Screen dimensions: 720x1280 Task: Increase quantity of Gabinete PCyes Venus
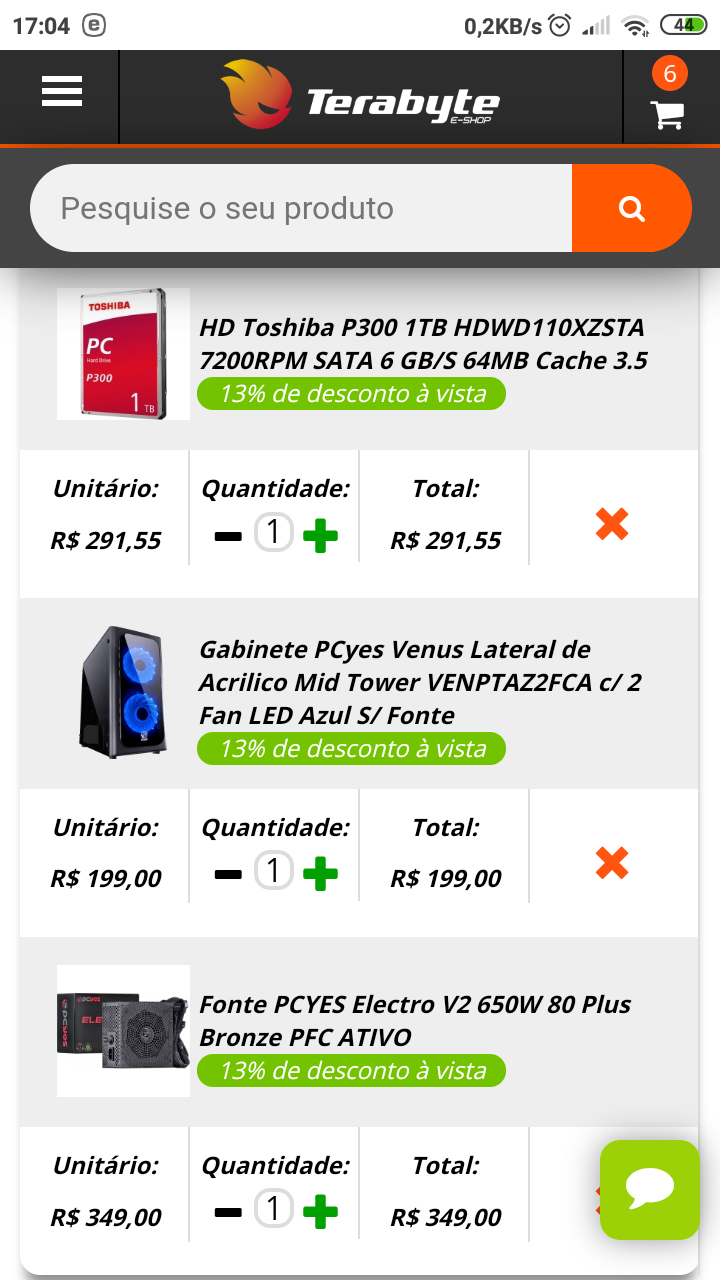click(x=320, y=875)
